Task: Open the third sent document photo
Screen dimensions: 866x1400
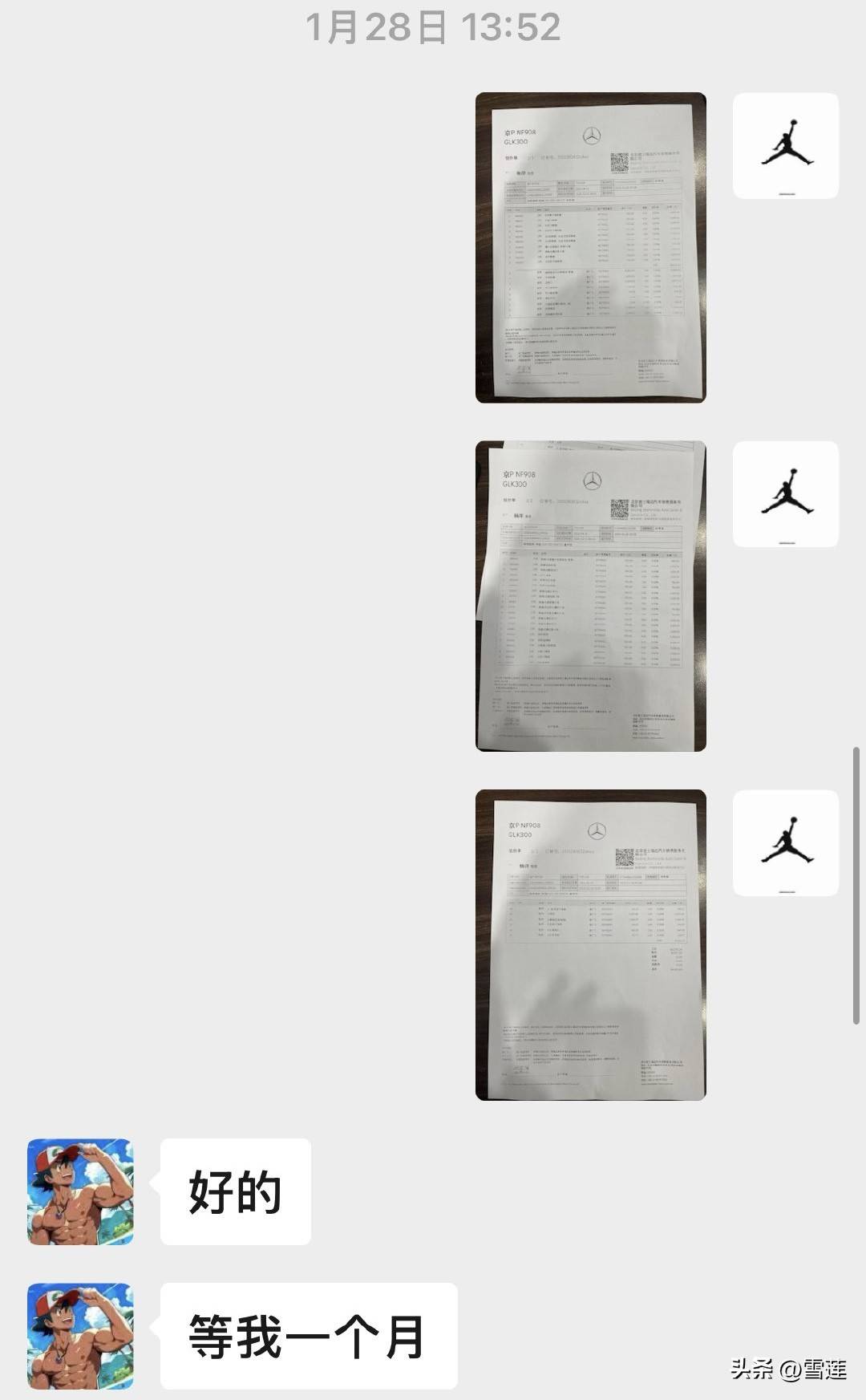Action: (x=591, y=945)
